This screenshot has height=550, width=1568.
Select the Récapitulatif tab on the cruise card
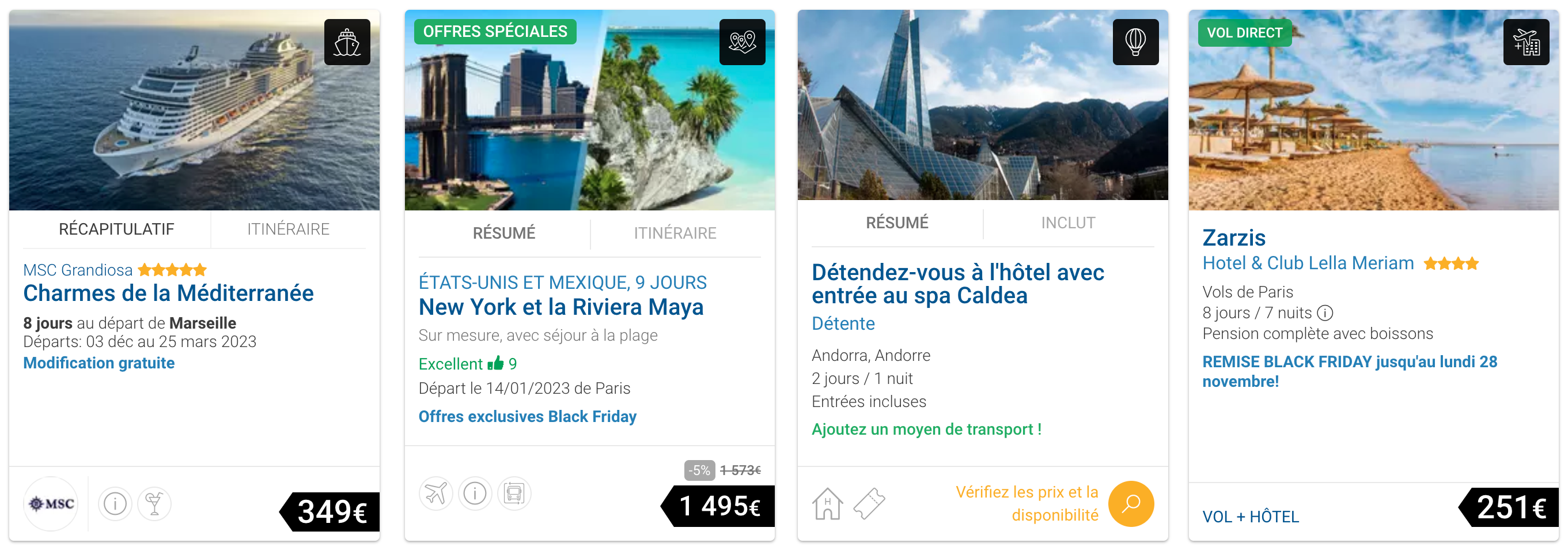click(116, 229)
